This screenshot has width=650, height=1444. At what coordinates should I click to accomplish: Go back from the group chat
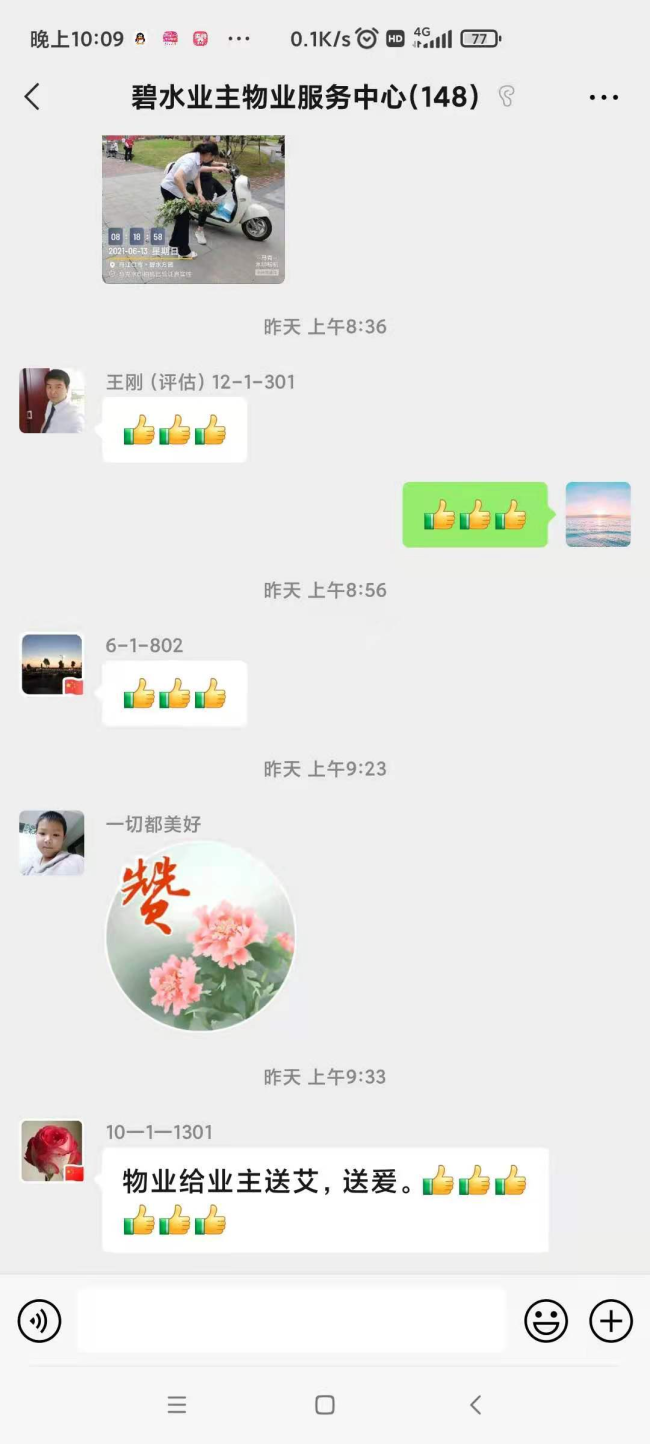(x=32, y=97)
